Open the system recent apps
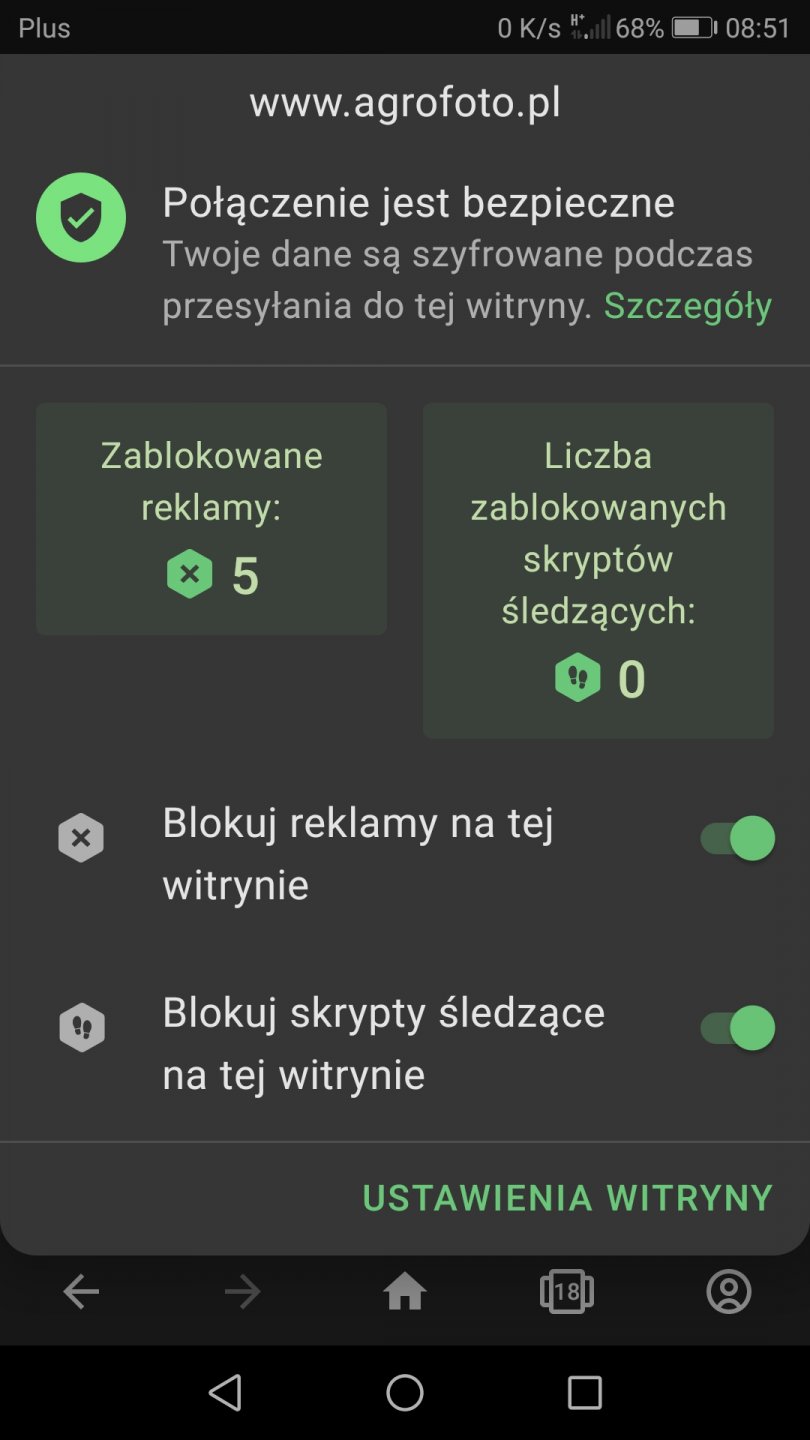 point(584,1392)
